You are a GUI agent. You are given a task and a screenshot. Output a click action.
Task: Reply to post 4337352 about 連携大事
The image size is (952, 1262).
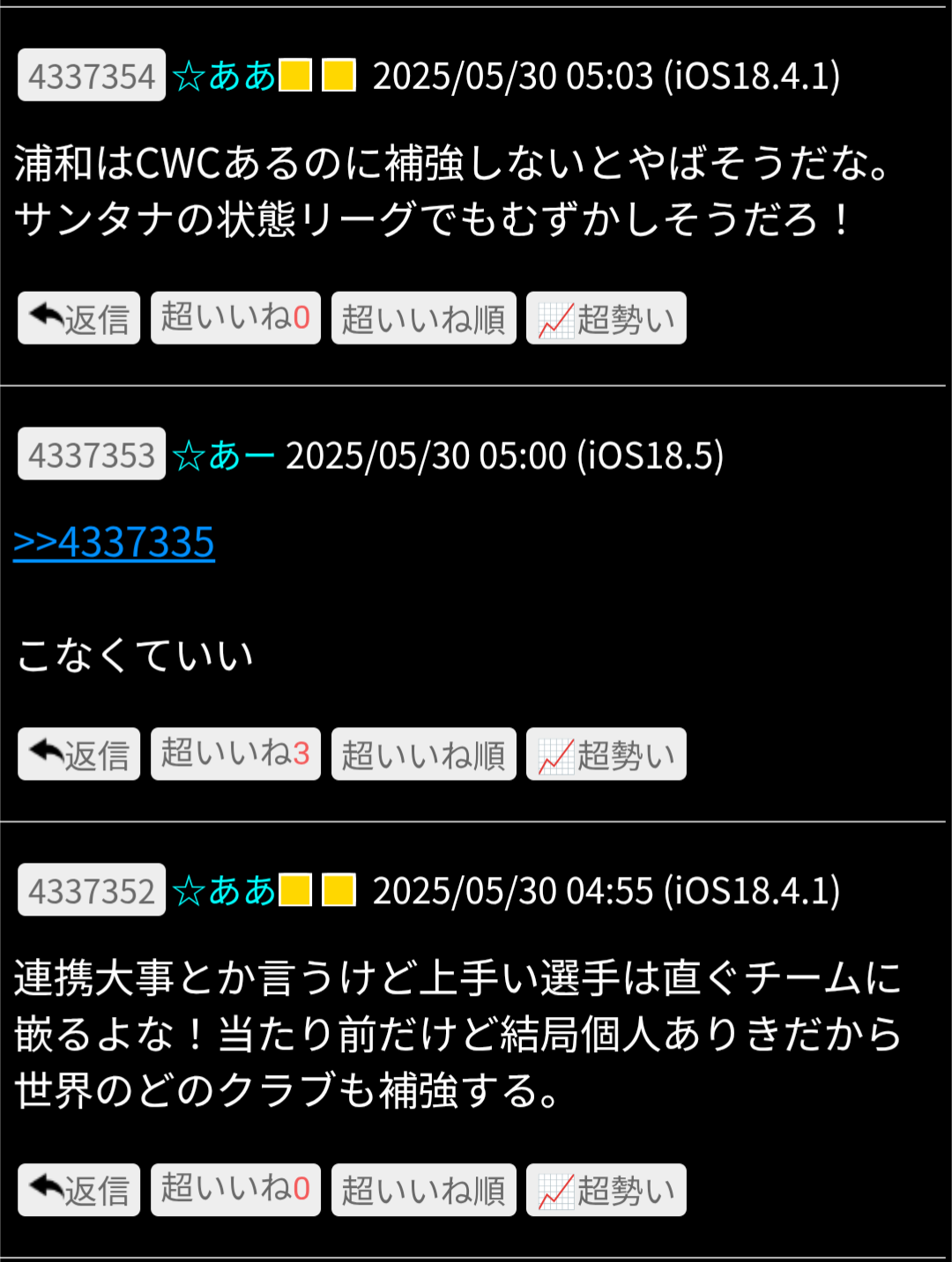pyautogui.click(x=79, y=1191)
